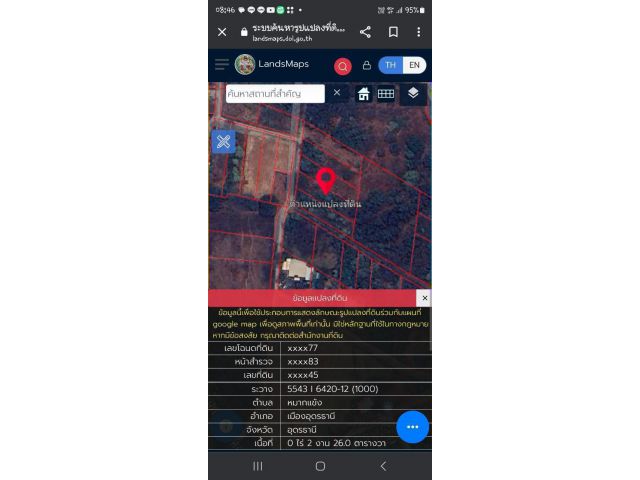Open the blue floating more-options button
Screen dimensions: 640x480
412,426
